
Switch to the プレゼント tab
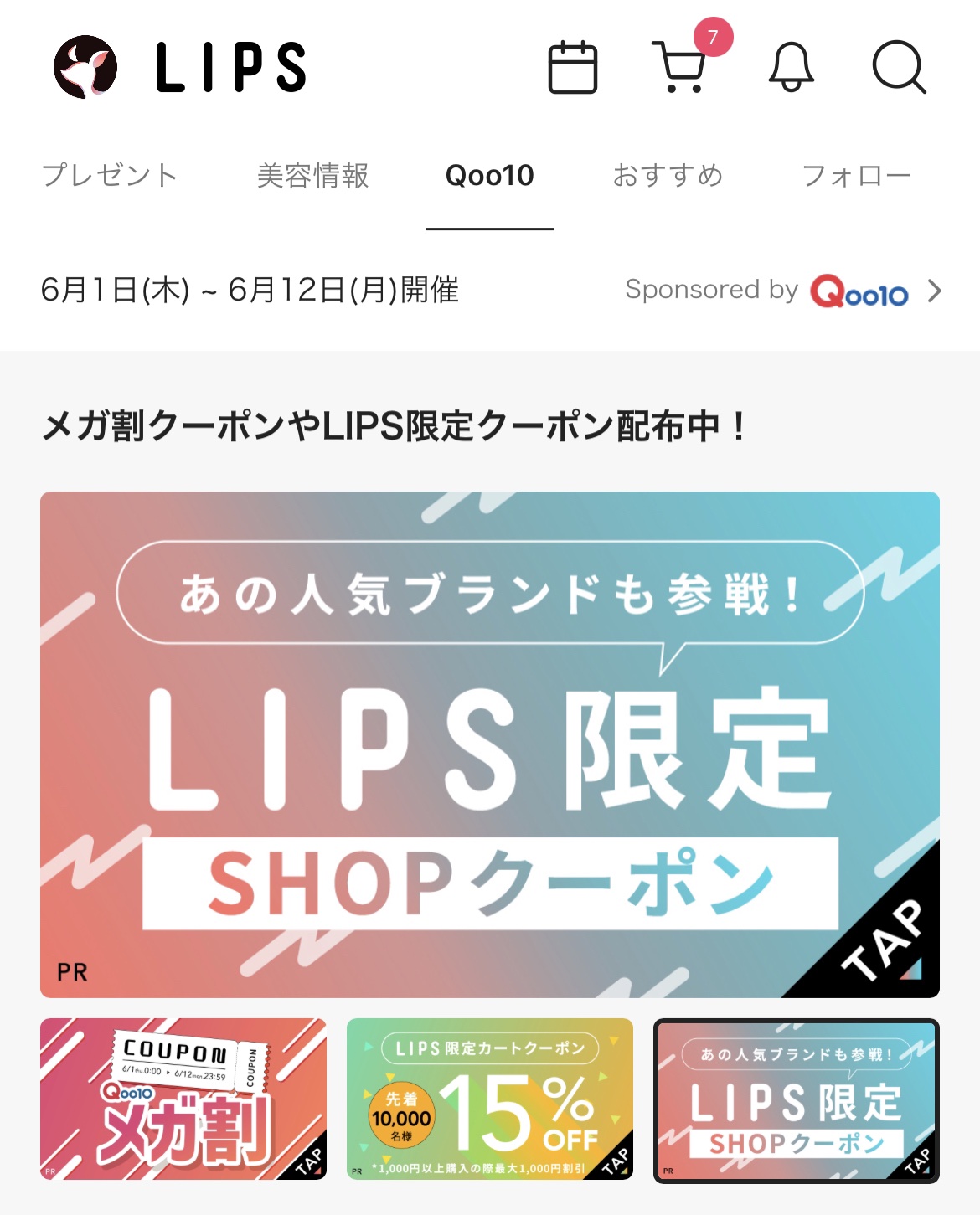tap(110, 176)
